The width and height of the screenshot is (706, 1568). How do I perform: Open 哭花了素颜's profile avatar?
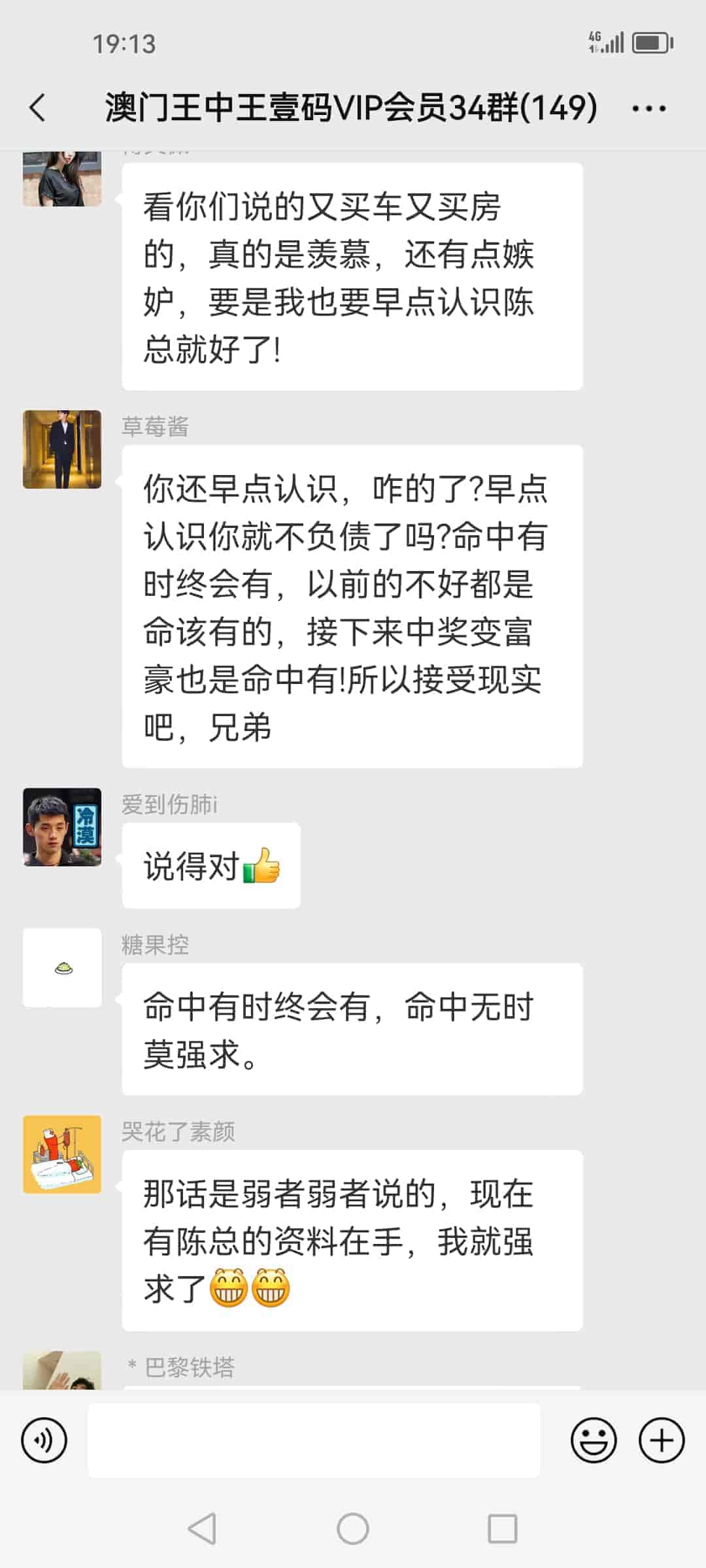point(62,1154)
